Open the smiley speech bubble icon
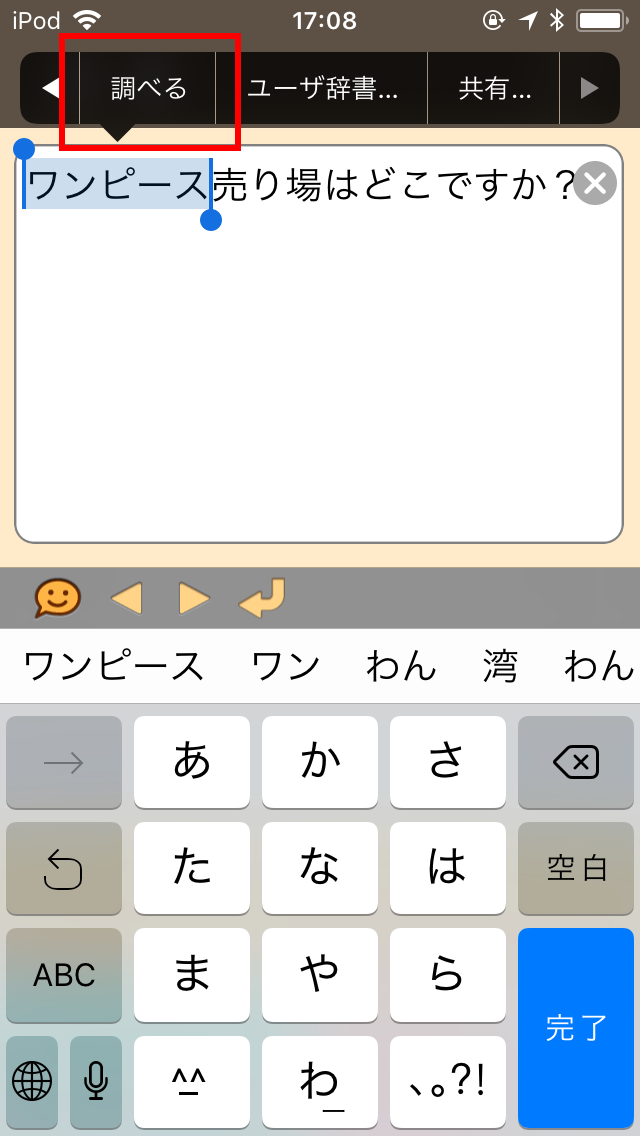Screen dimensions: 640x1136 pyautogui.click(x=57, y=598)
